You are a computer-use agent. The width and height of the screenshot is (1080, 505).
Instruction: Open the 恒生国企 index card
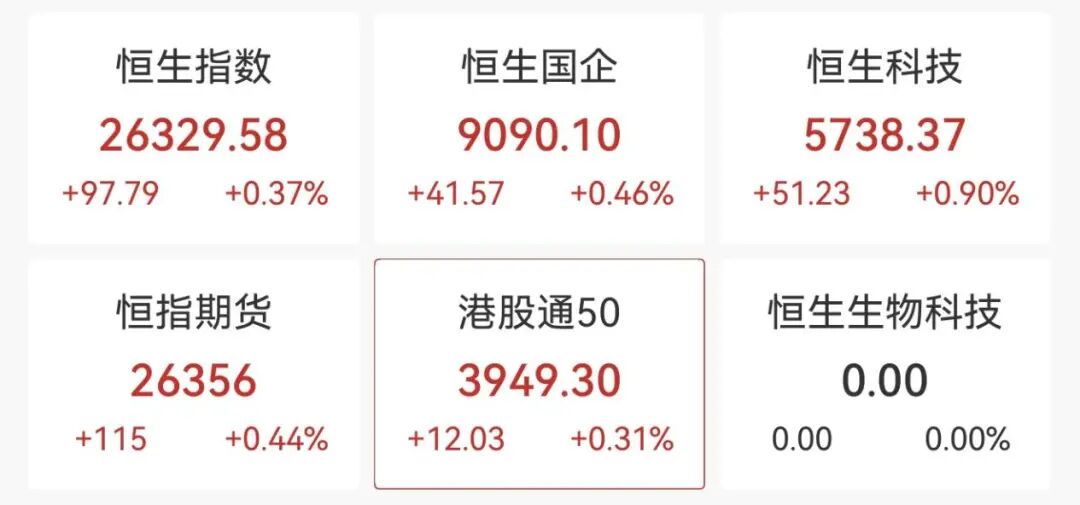point(539,130)
